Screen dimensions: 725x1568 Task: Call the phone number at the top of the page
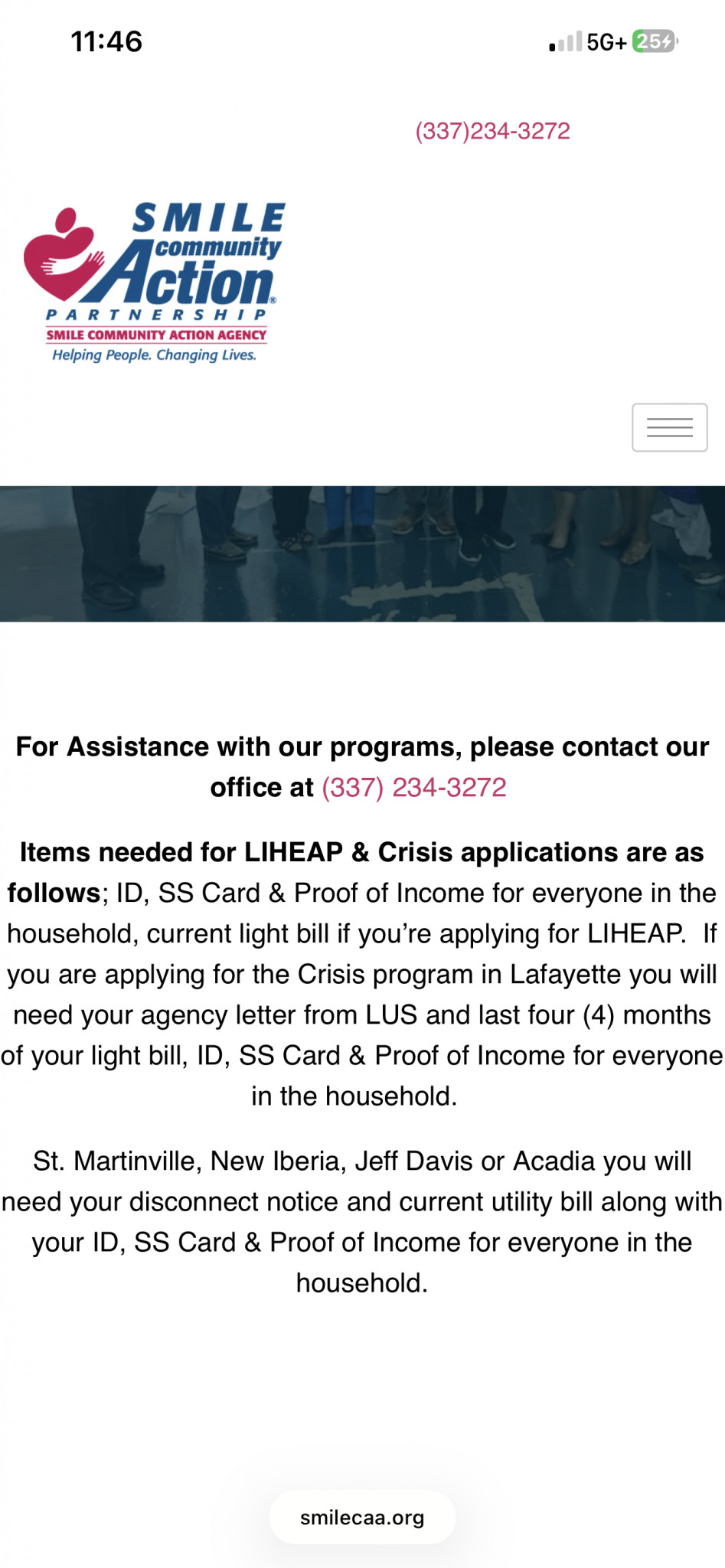tap(492, 131)
